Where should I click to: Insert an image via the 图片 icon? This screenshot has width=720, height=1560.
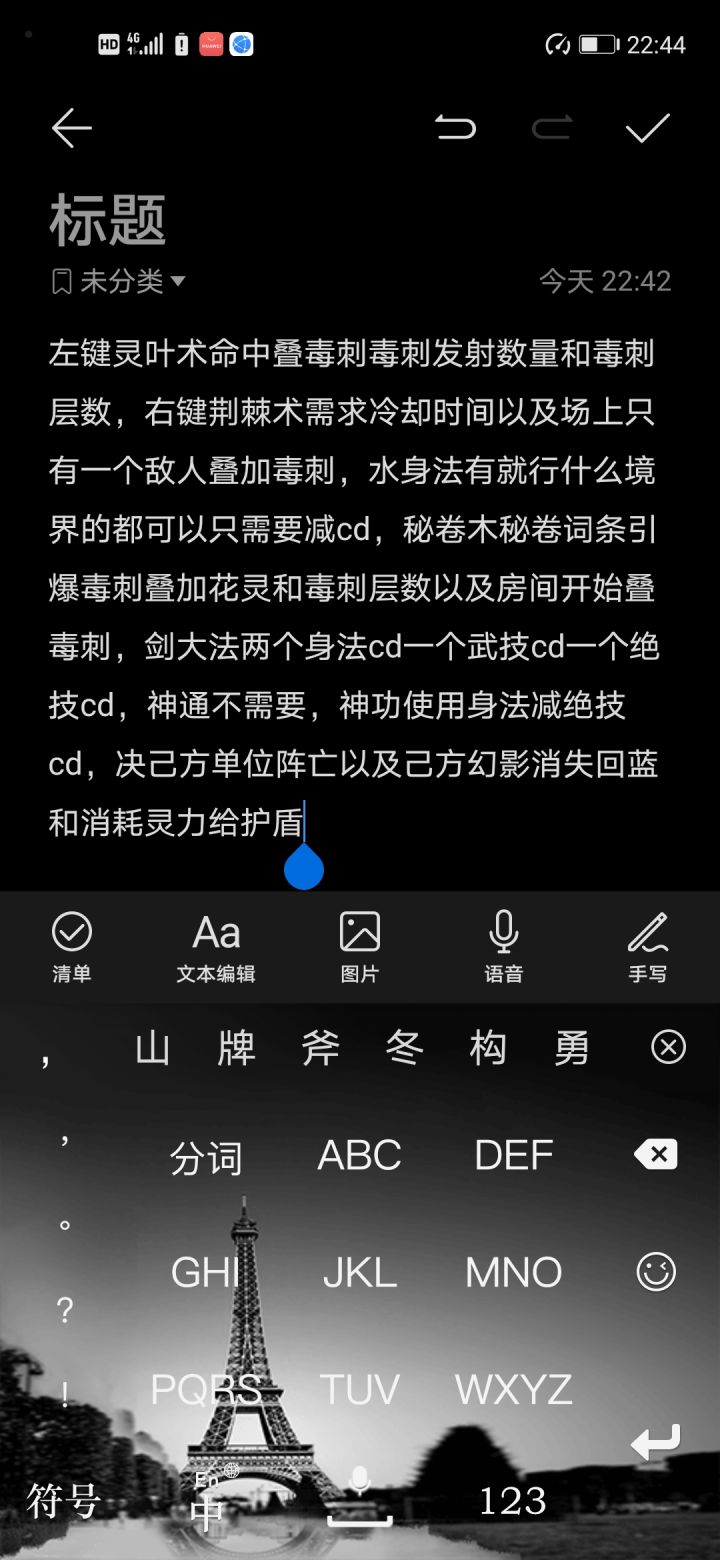[x=359, y=947]
